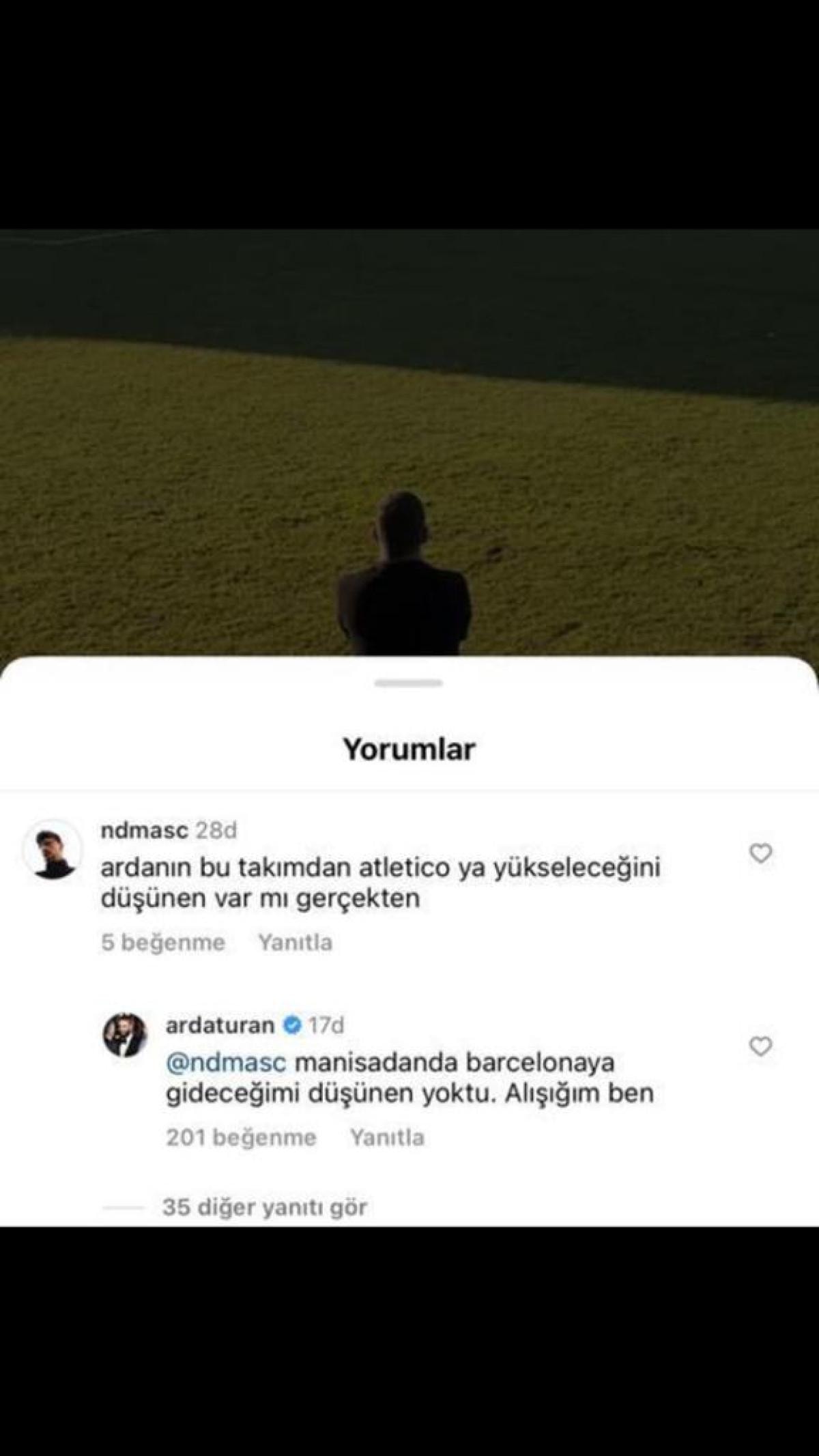Screen dimensions: 819x1456
Task: Open ardaturan's profile avatar
Action: pyautogui.click(x=125, y=1035)
